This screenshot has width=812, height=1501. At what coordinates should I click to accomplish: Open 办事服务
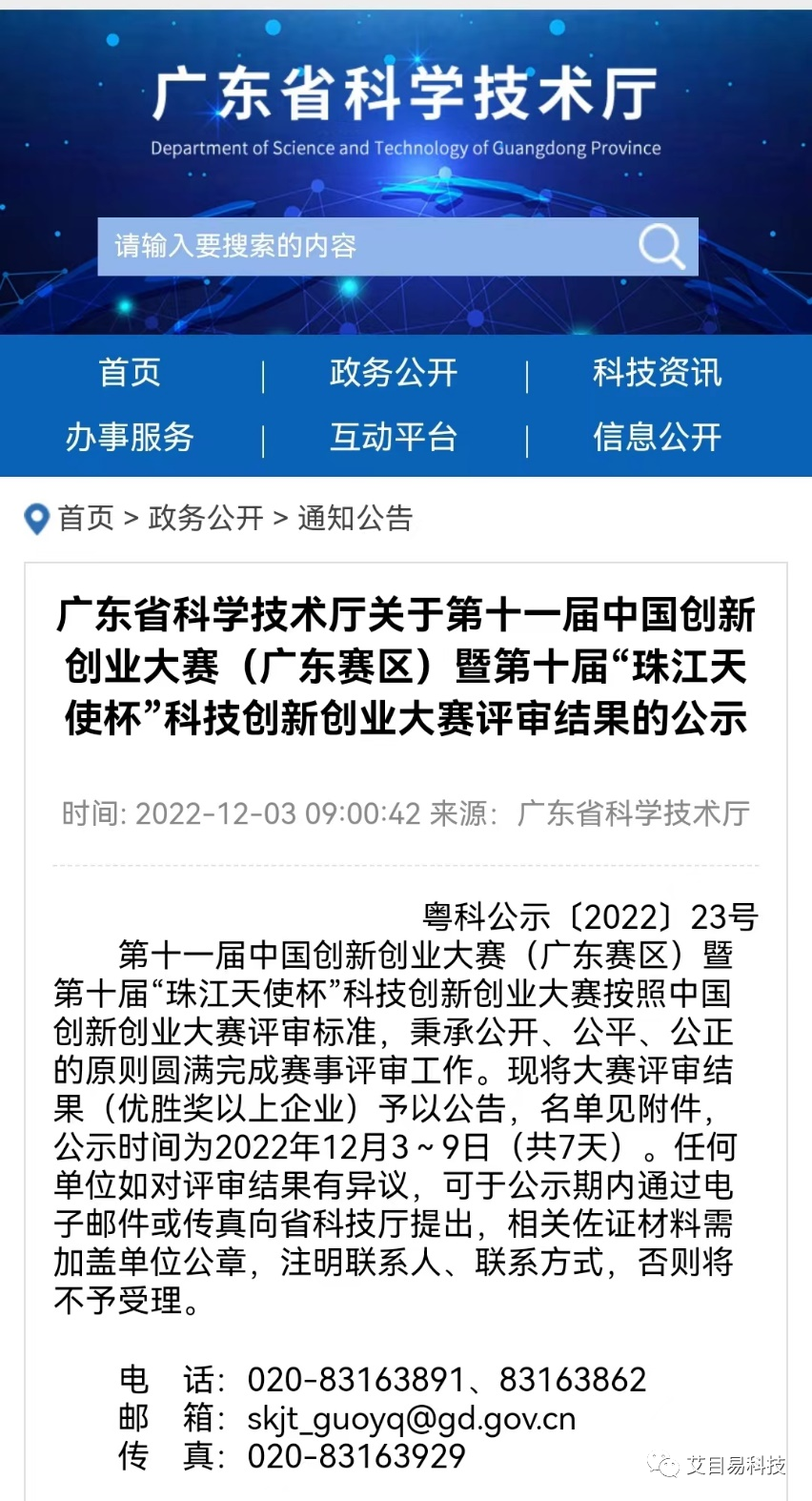[x=130, y=437]
